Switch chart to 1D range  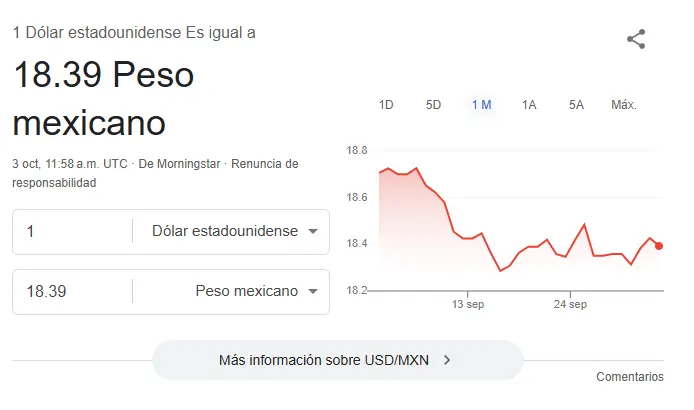[x=386, y=105]
